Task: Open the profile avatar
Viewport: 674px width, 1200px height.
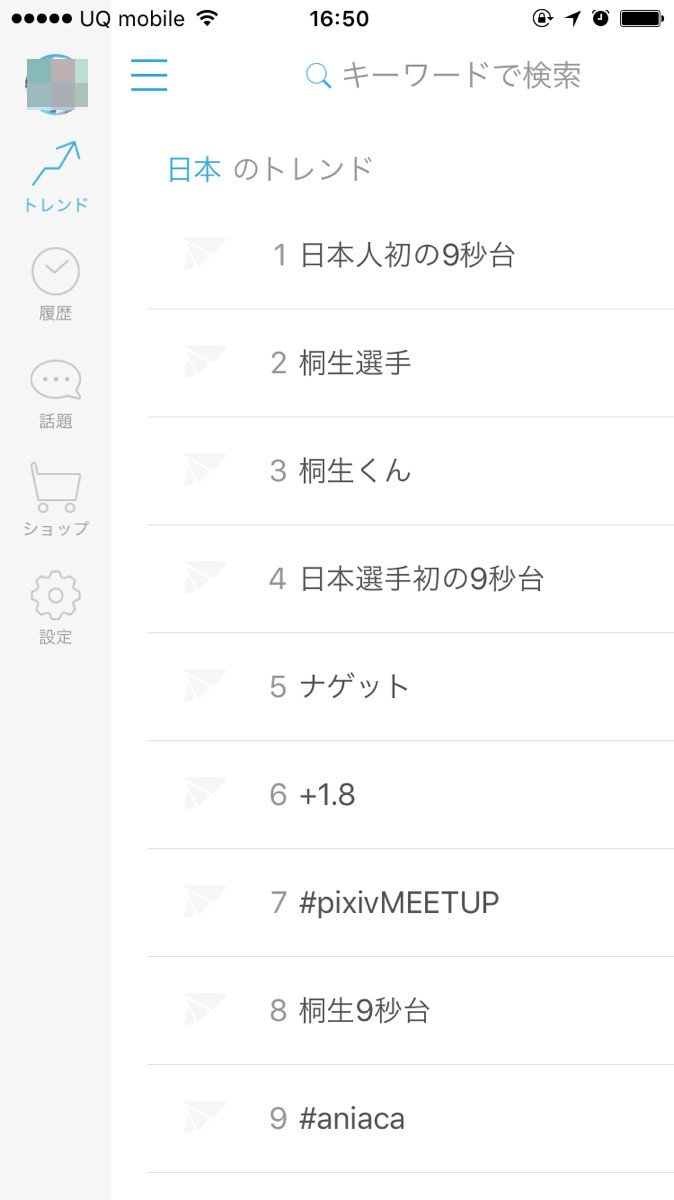Action: (x=56, y=83)
